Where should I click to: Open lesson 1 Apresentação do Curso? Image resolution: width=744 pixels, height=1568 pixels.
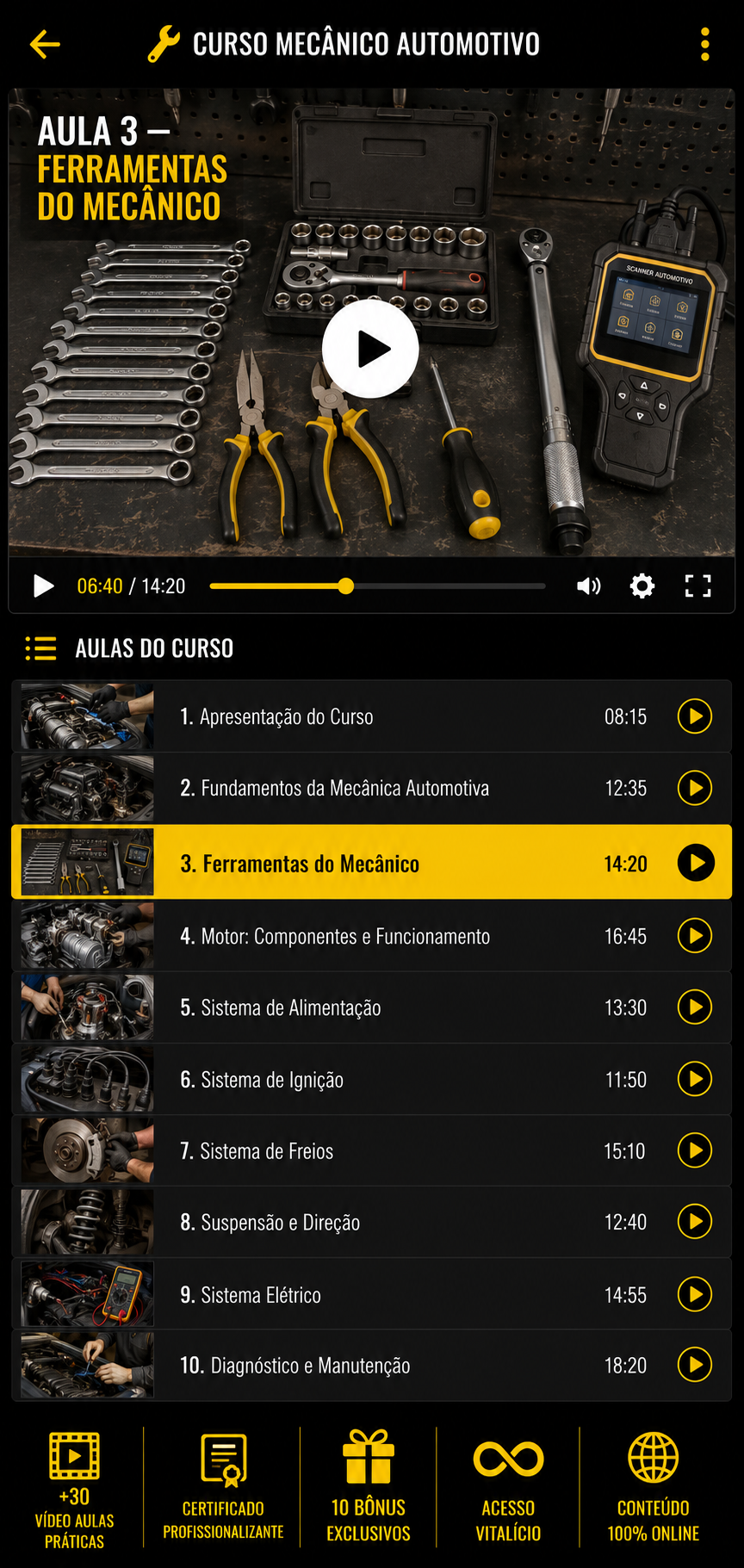click(x=372, y=716)
